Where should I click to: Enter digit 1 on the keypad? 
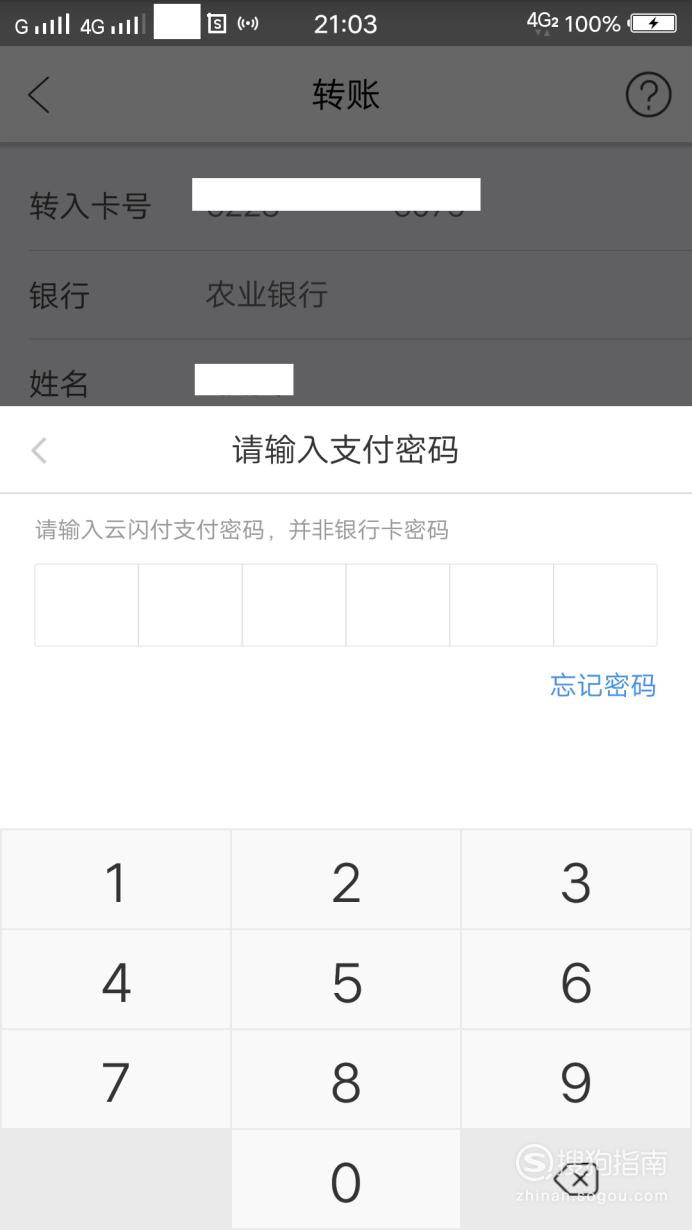(x=116, y=880)
